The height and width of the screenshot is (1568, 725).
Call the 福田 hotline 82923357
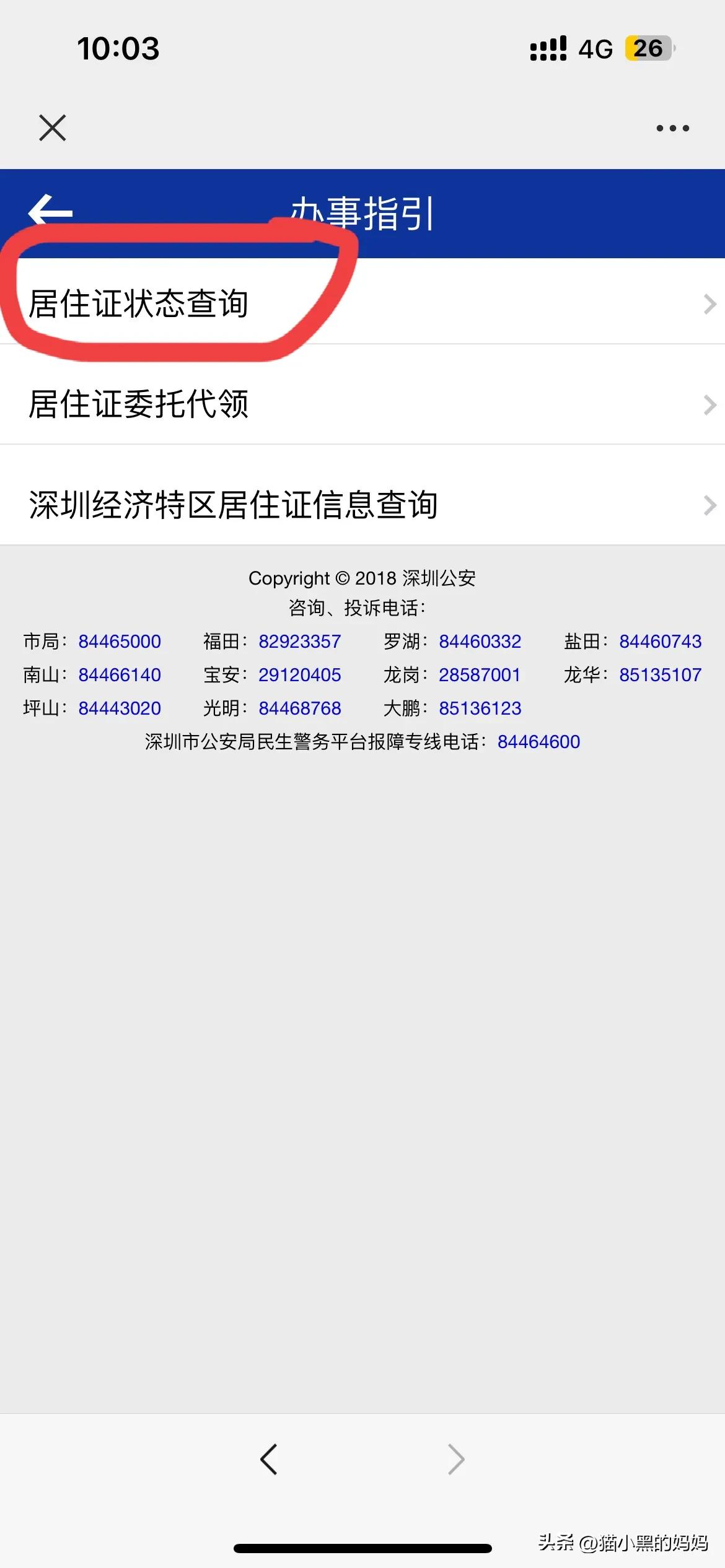pos(300,642)
